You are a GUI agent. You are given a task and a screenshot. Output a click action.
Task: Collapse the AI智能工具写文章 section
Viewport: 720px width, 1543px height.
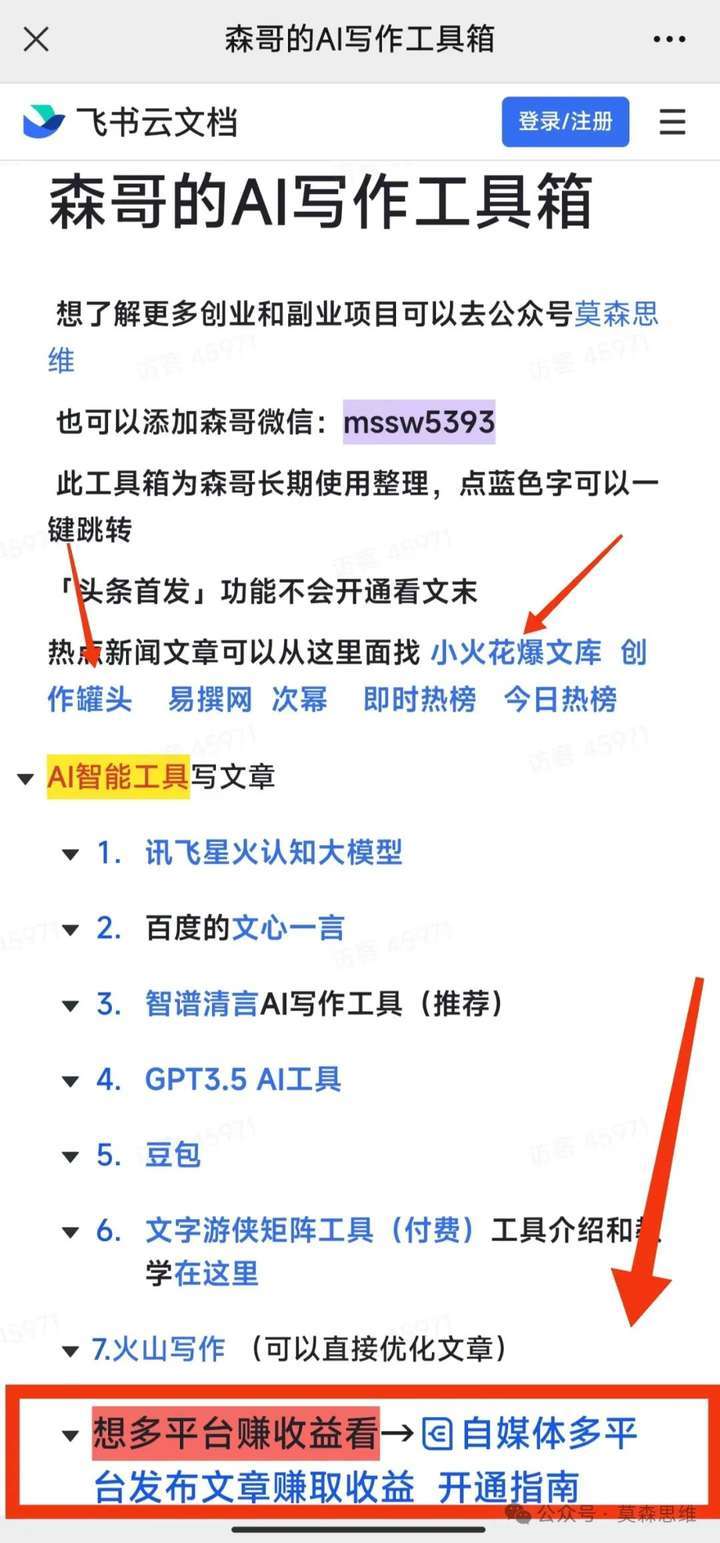pyautogui.click(x=26, y=778)
